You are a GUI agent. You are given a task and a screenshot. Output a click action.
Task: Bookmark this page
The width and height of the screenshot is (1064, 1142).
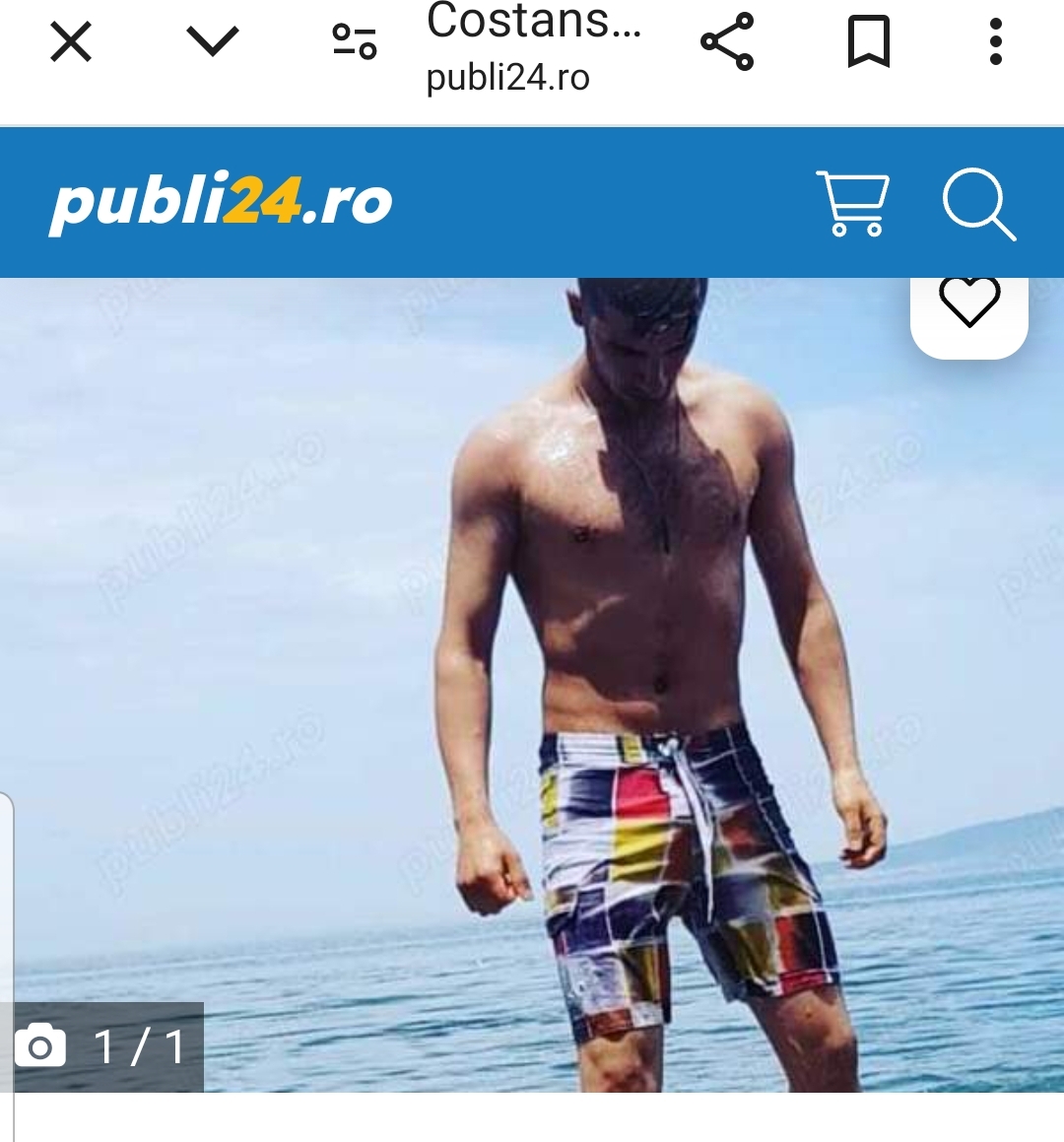(868, 42)
